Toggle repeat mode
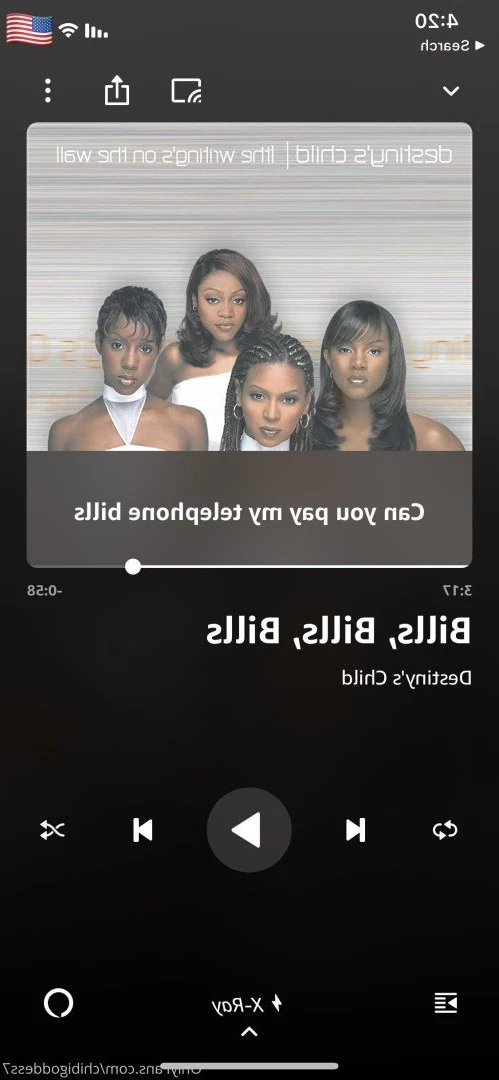Screen dimensions: 499x1080 point(445,830)
